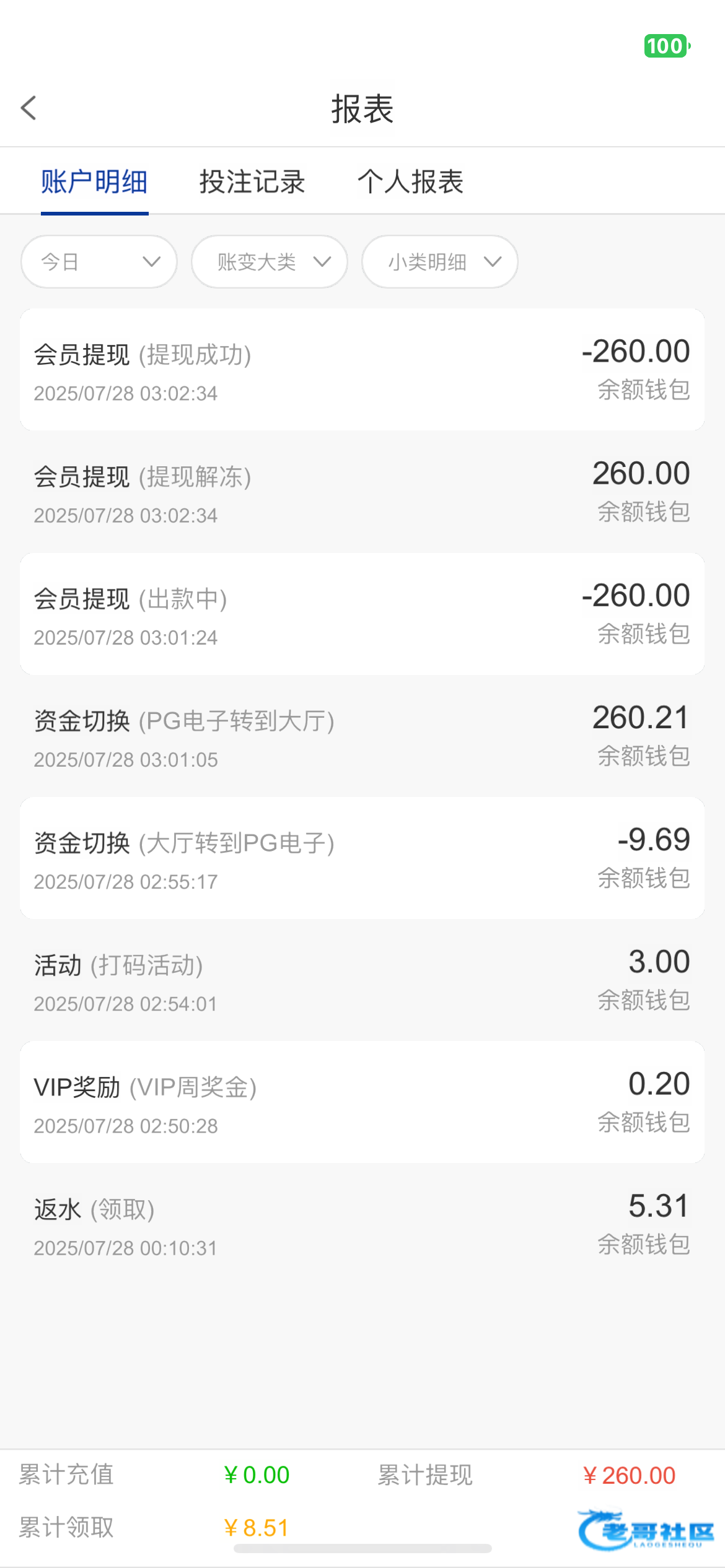
Task: Open the 个人报表 tab
Action: [x=410, y=182]
